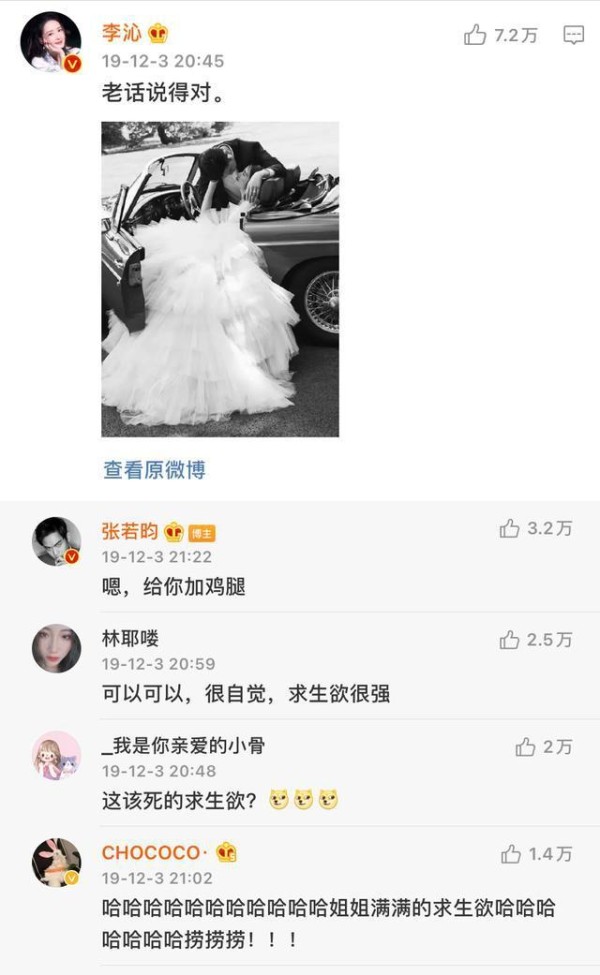This screenshot has height=975, width=600.
Task: Open the black-and-white wedding photo
Action: coord(220,279)
